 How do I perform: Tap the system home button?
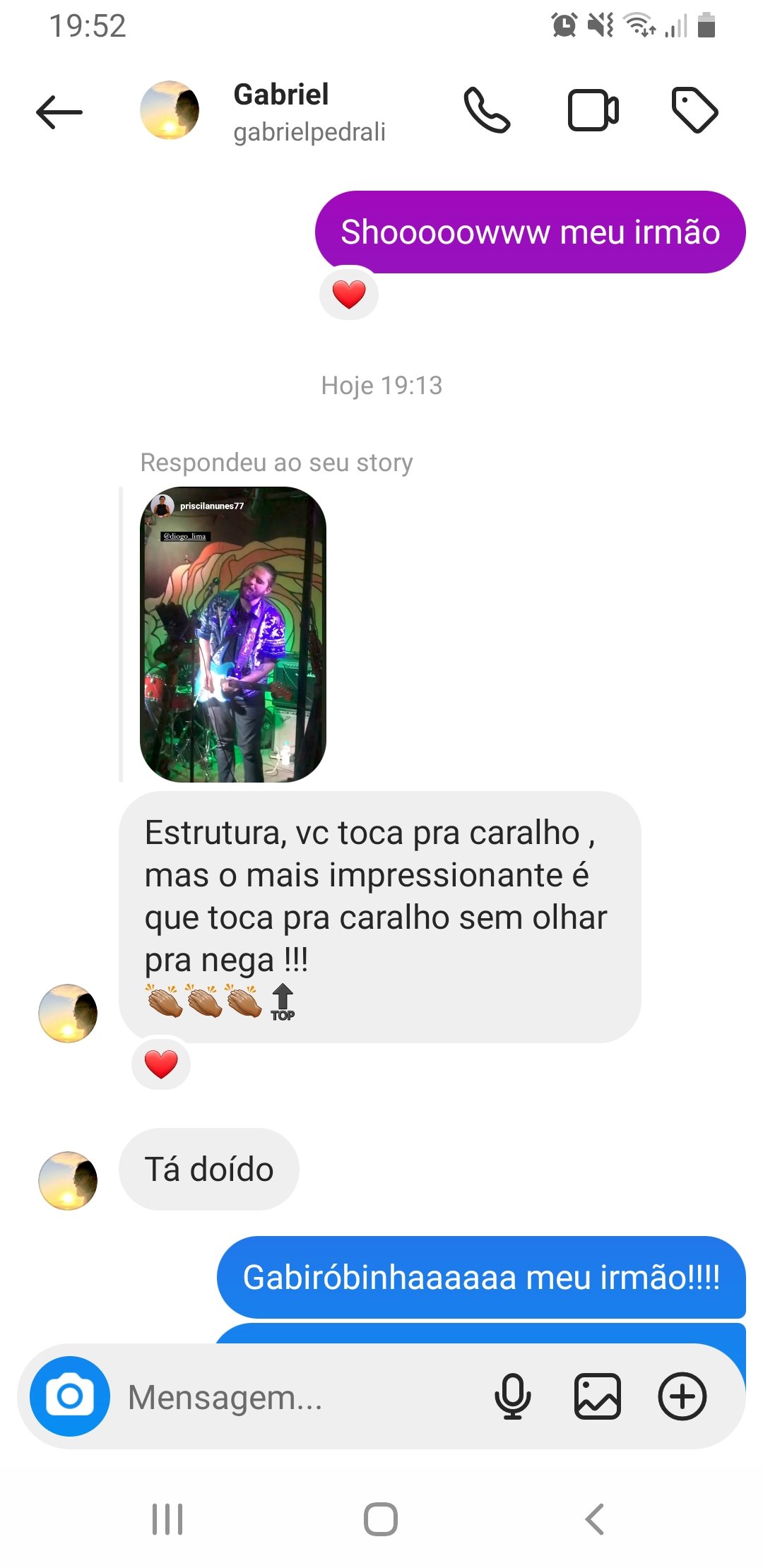tap(381, 1519)
